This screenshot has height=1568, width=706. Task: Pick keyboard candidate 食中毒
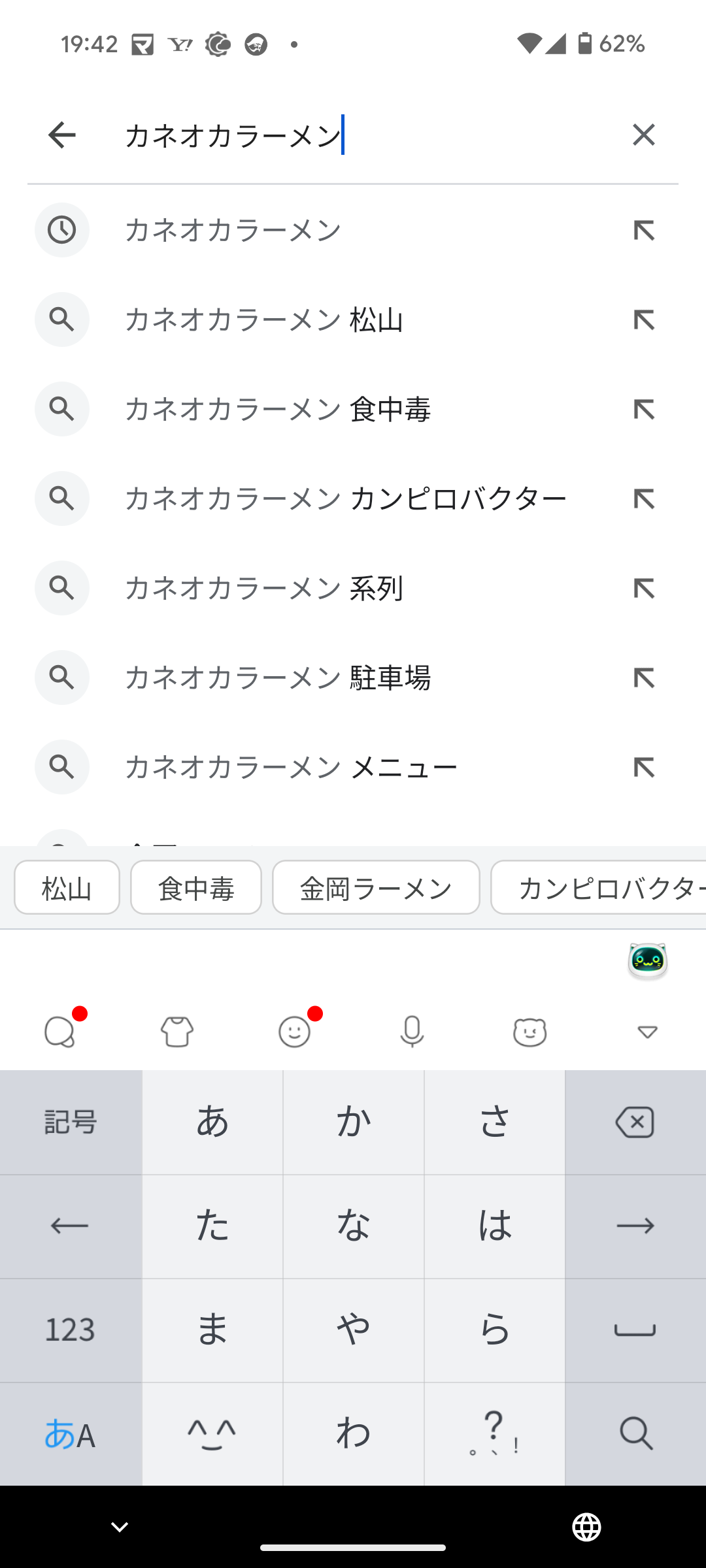[196, 888]
